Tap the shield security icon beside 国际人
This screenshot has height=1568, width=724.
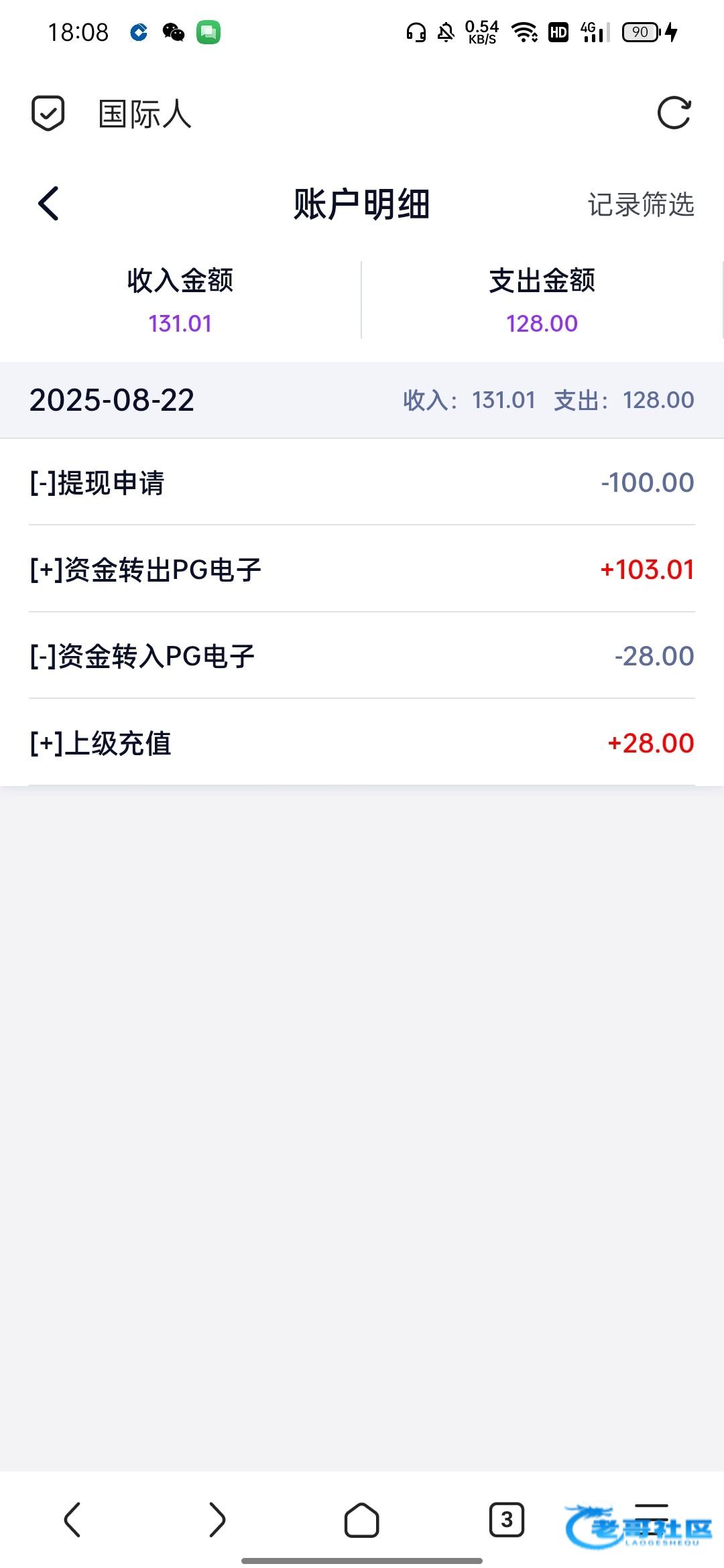[48, 113]
